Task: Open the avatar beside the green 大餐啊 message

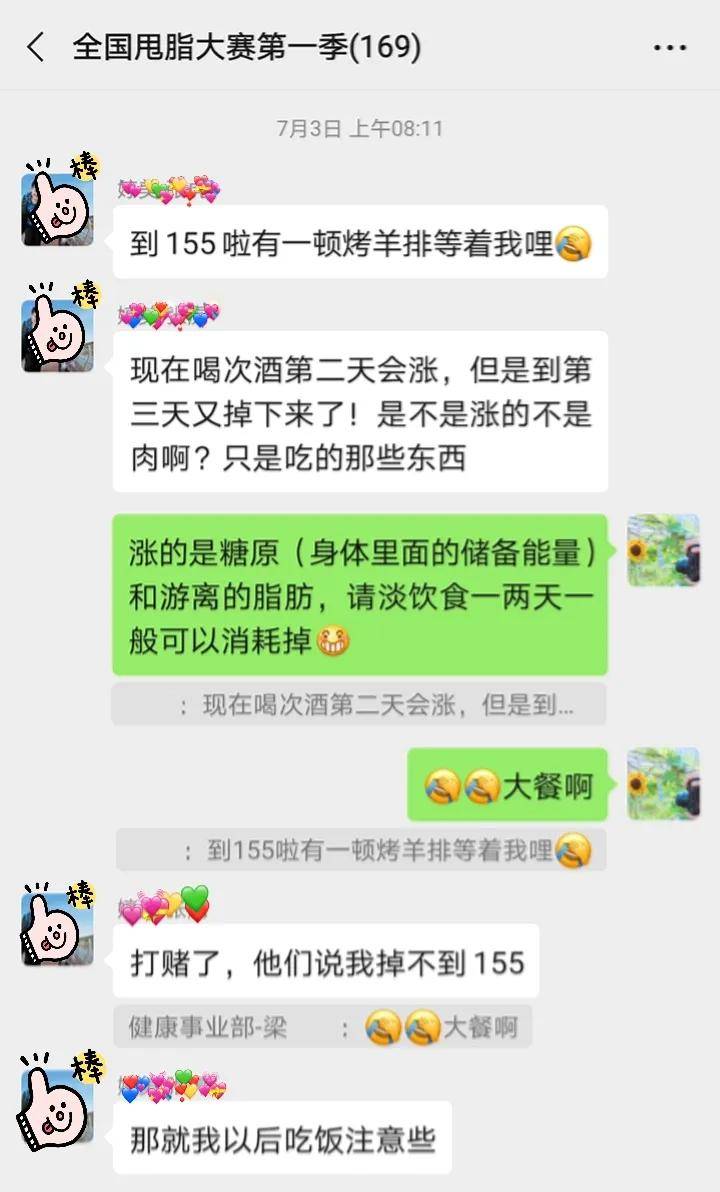Action: tap(663, 783)
